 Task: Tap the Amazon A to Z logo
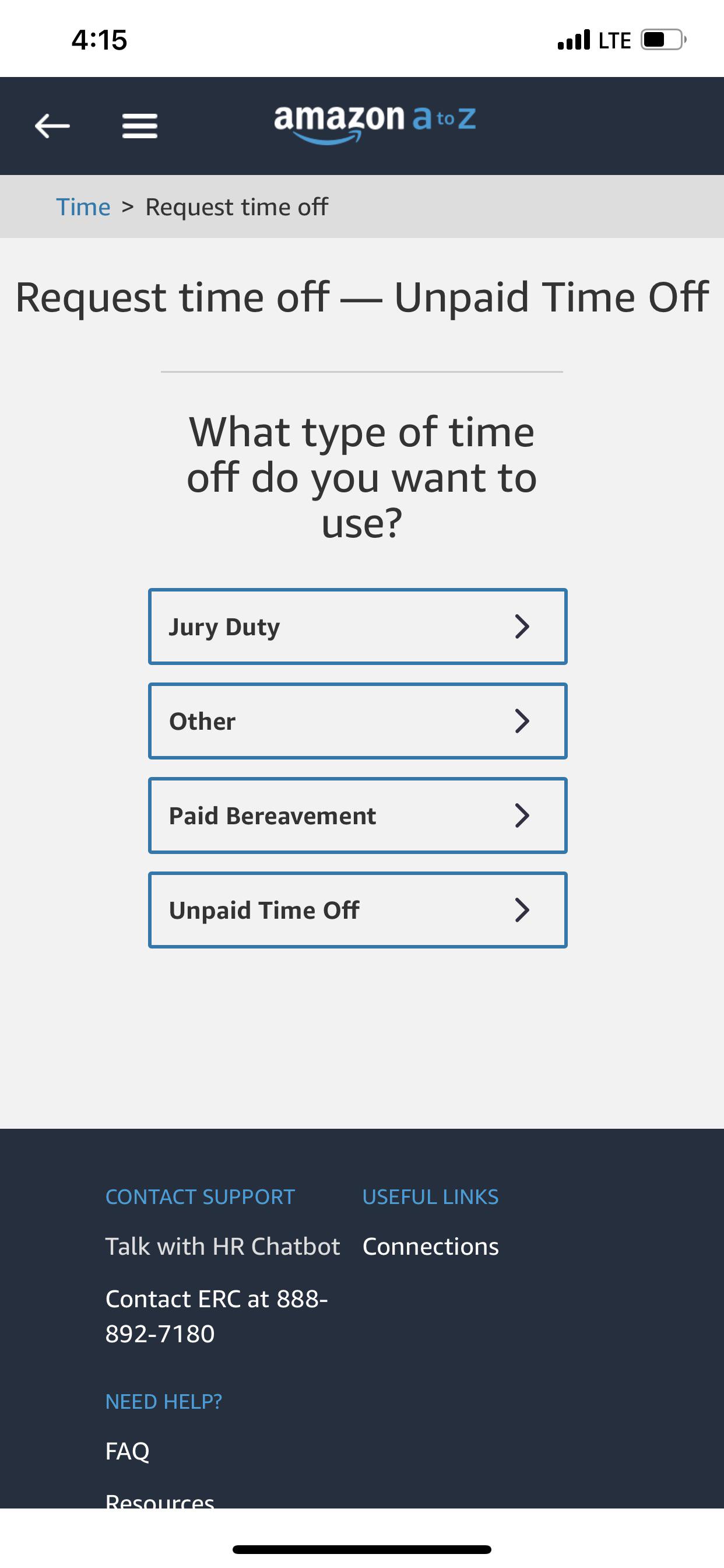374,122
